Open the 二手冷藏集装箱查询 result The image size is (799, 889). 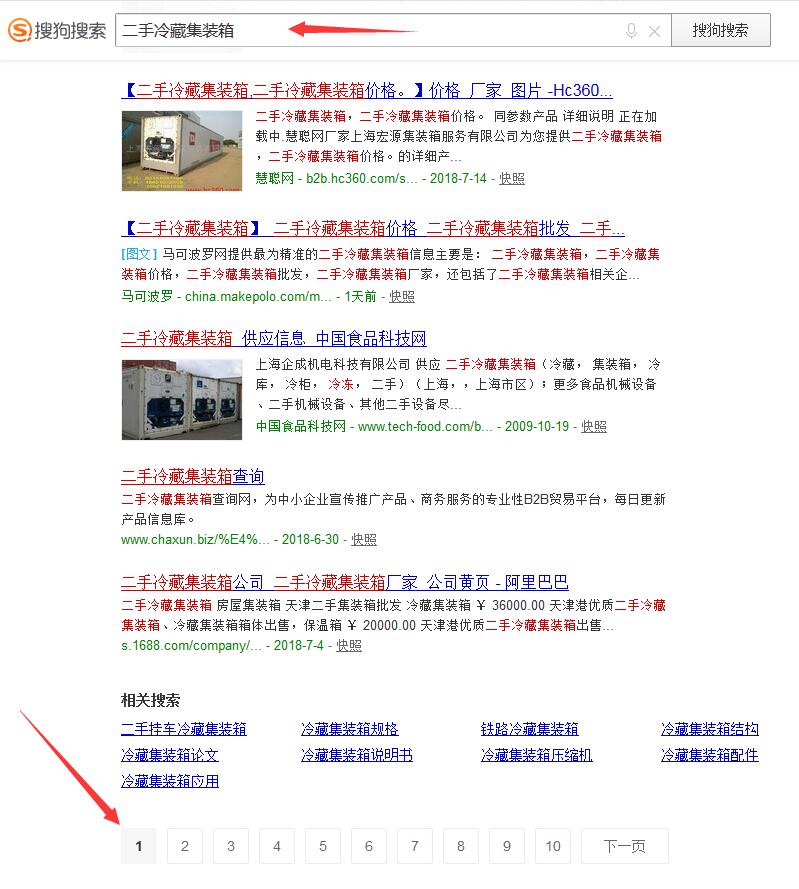(x=192, y=476)
